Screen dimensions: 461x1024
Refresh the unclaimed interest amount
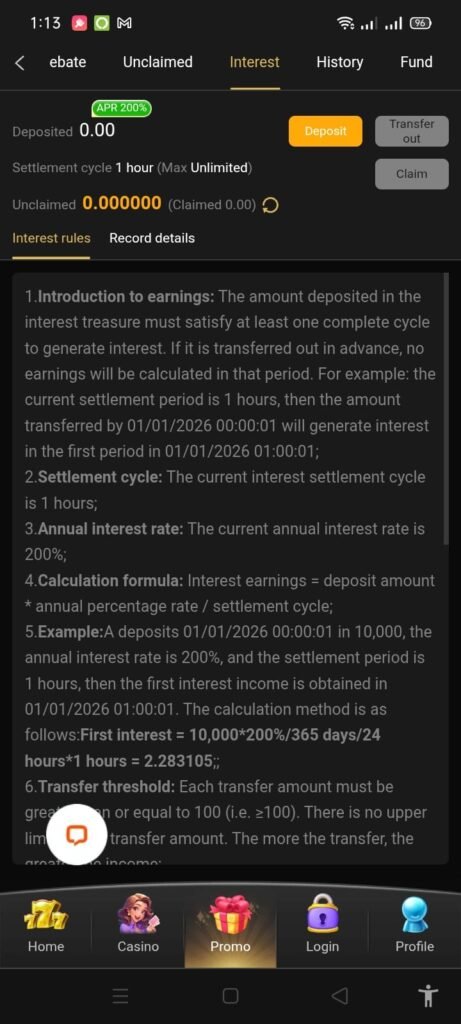click(270, 206)
